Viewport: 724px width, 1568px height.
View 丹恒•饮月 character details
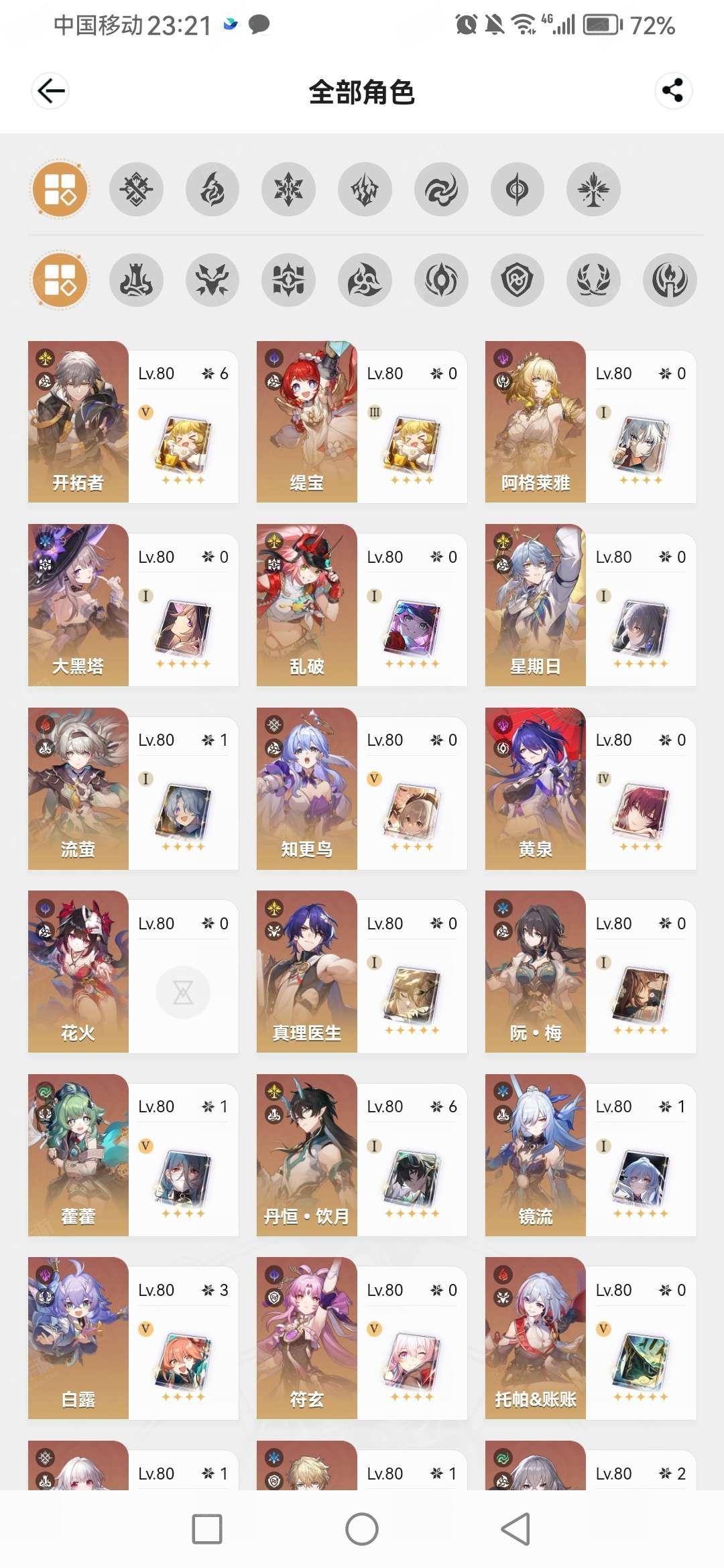pyautogui.click(x=362, y=1155)
